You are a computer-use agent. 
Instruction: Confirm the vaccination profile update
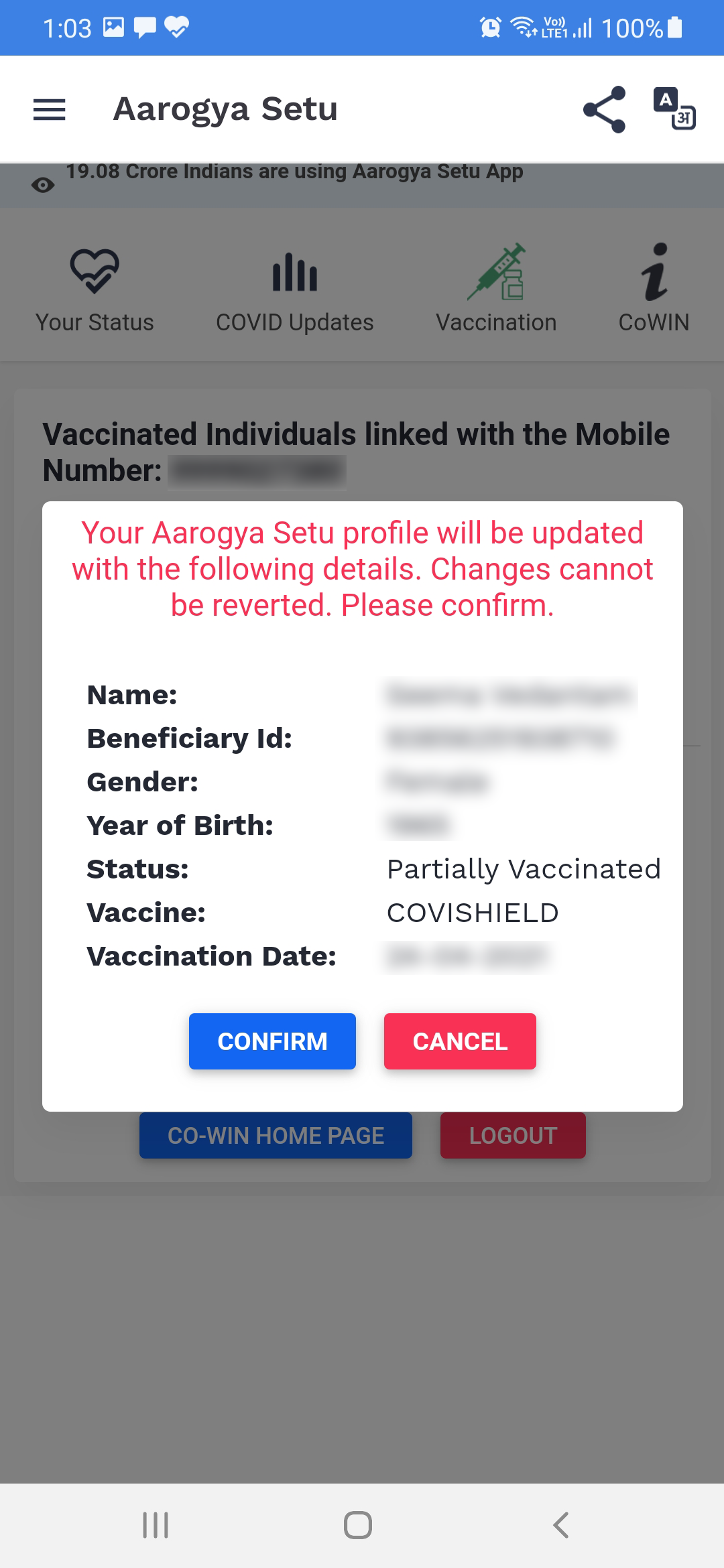click(x=272, y=1041)
